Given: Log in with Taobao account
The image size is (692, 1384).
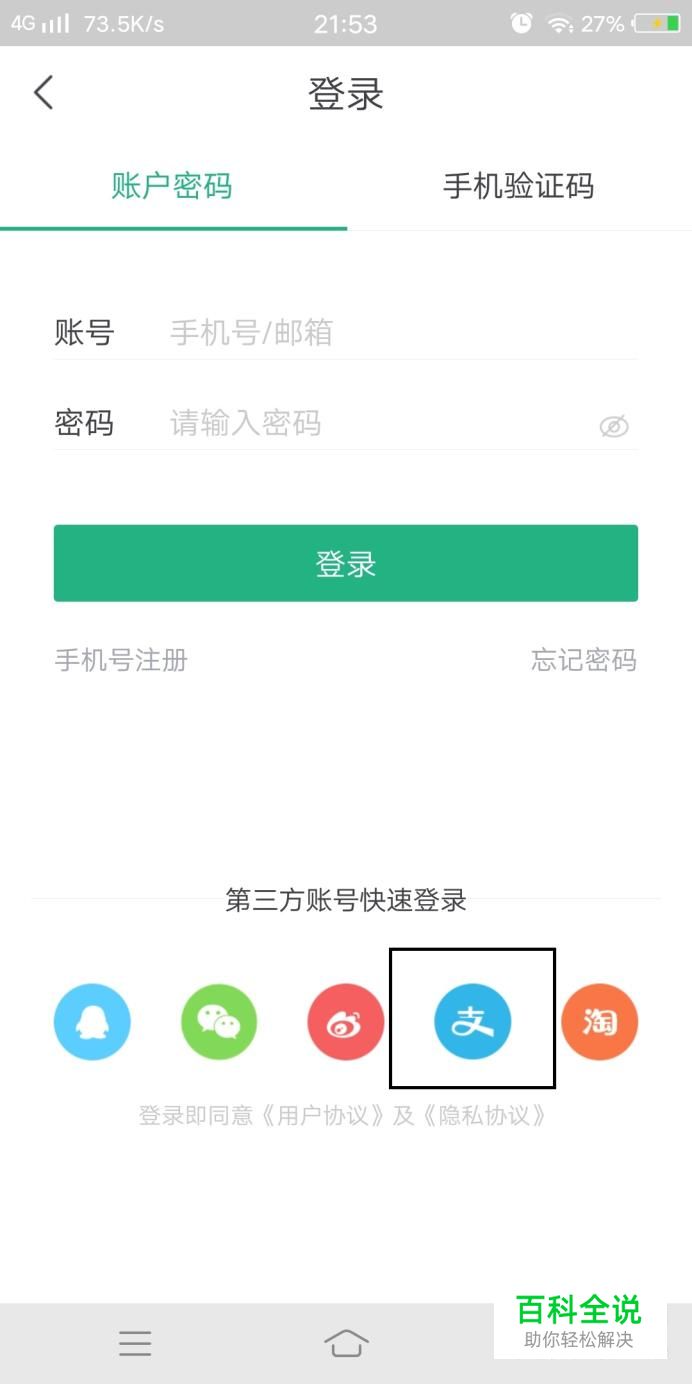Looking at the screenshot, I should click(x=599, y=1022).
